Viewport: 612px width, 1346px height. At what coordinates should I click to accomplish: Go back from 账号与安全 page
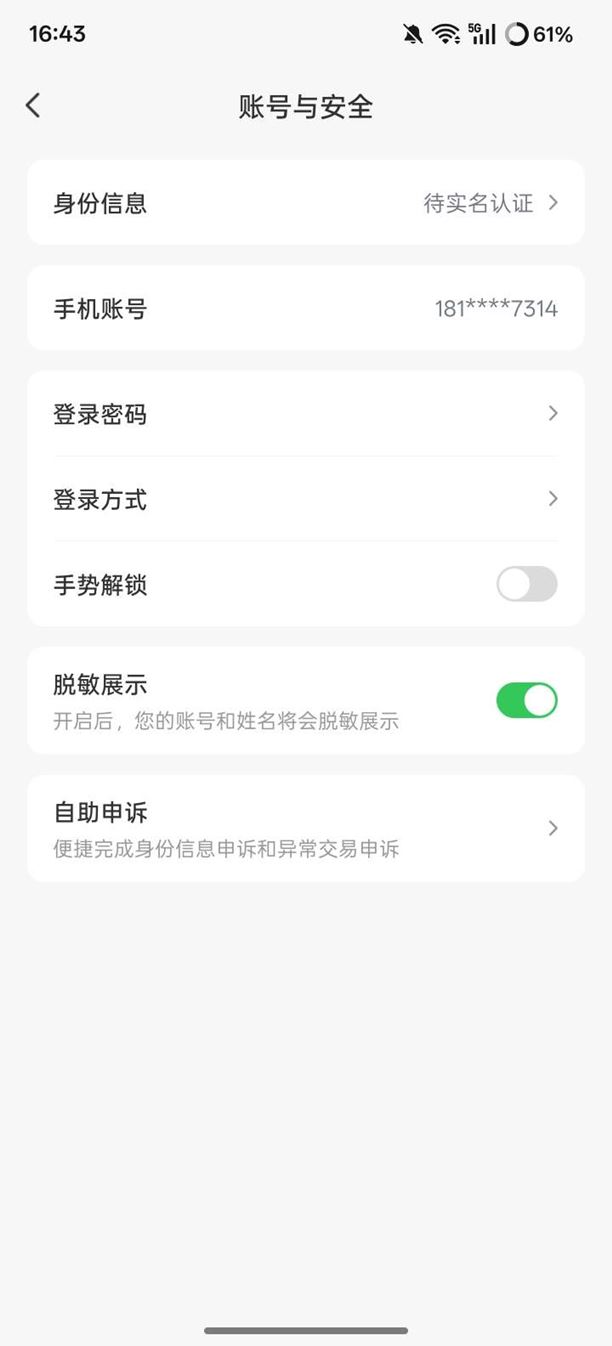coord(33,105)
